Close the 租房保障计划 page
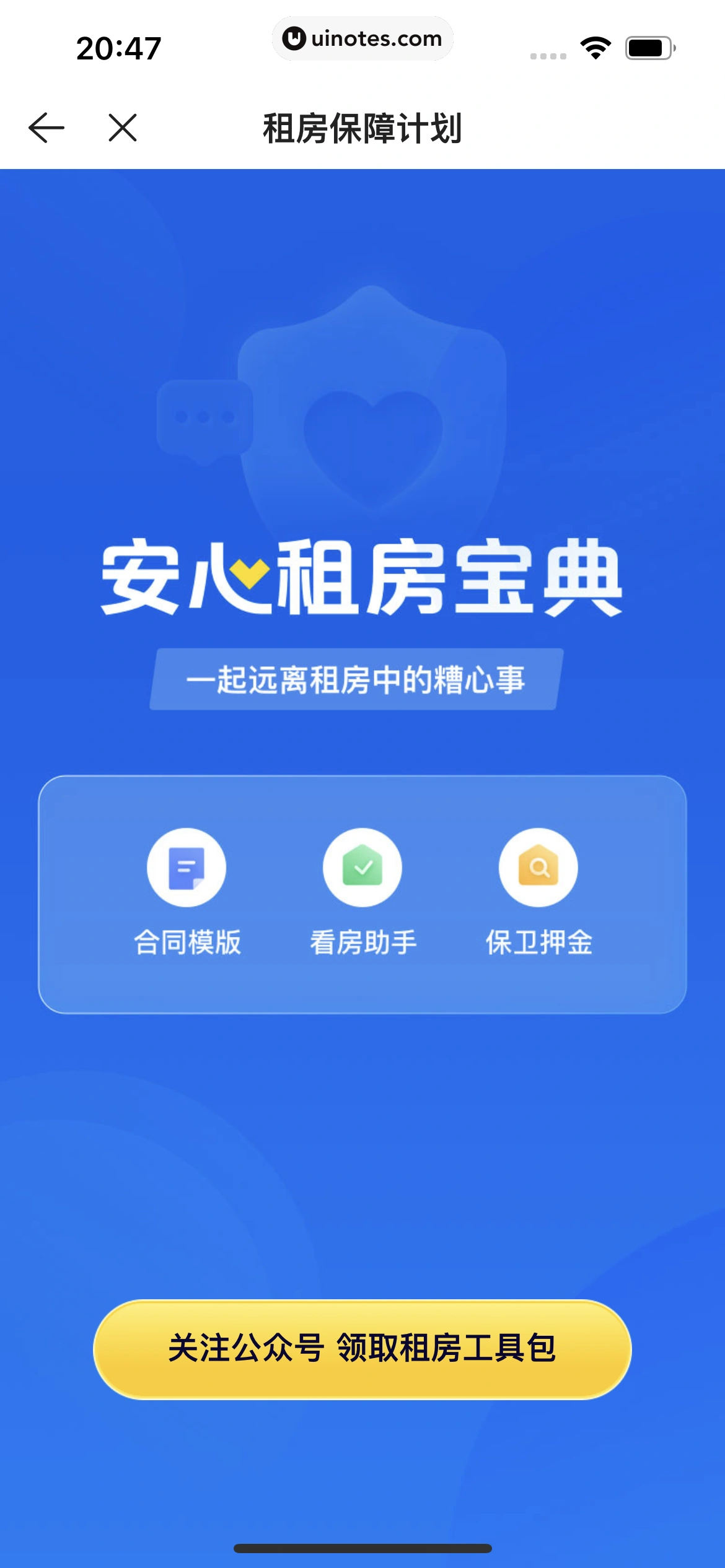The width and height of the screenshot is (725, 1568). tap(123, 128)
